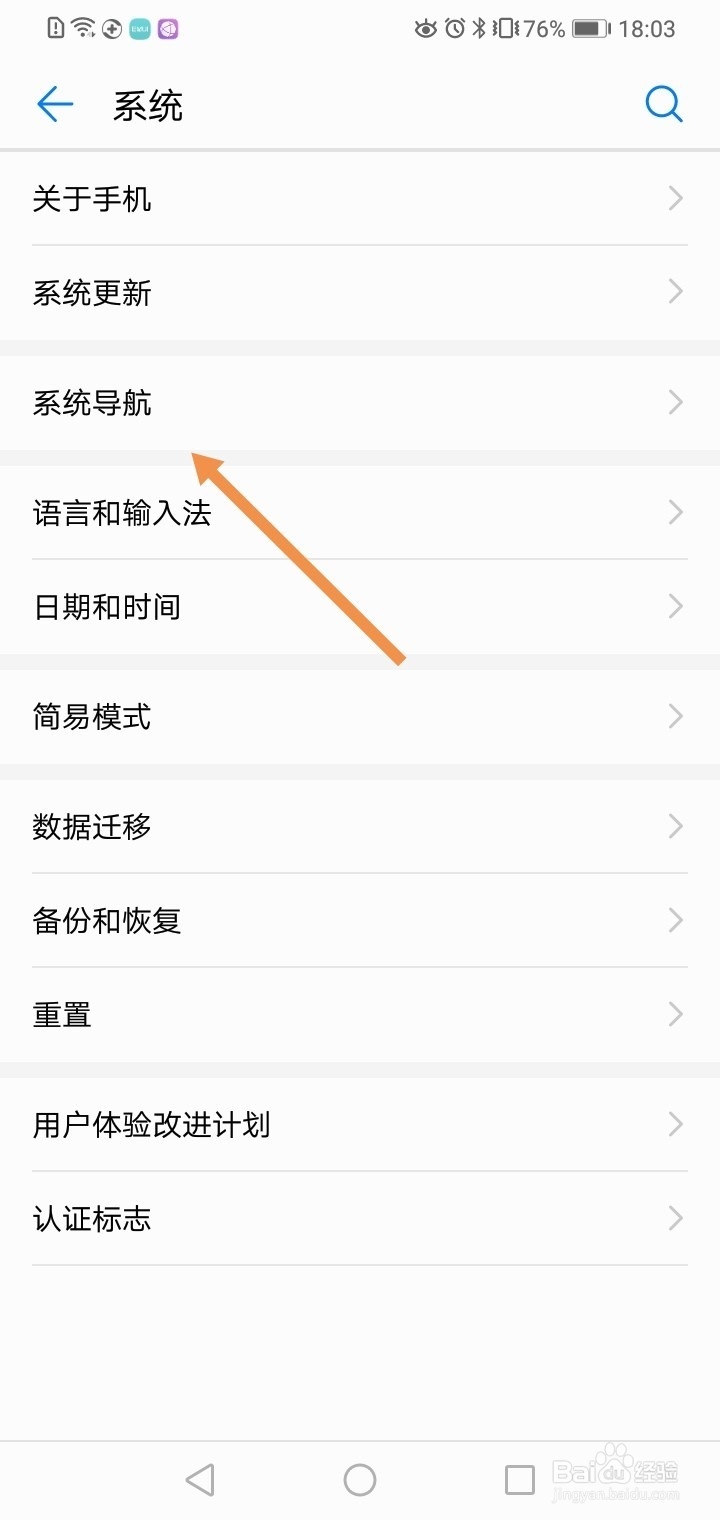Image resolution: width=720 pixels, height=1520 pixels.
Task: Expand the 关于手机 entry via its chevron
Action: [x=675, y=198]
